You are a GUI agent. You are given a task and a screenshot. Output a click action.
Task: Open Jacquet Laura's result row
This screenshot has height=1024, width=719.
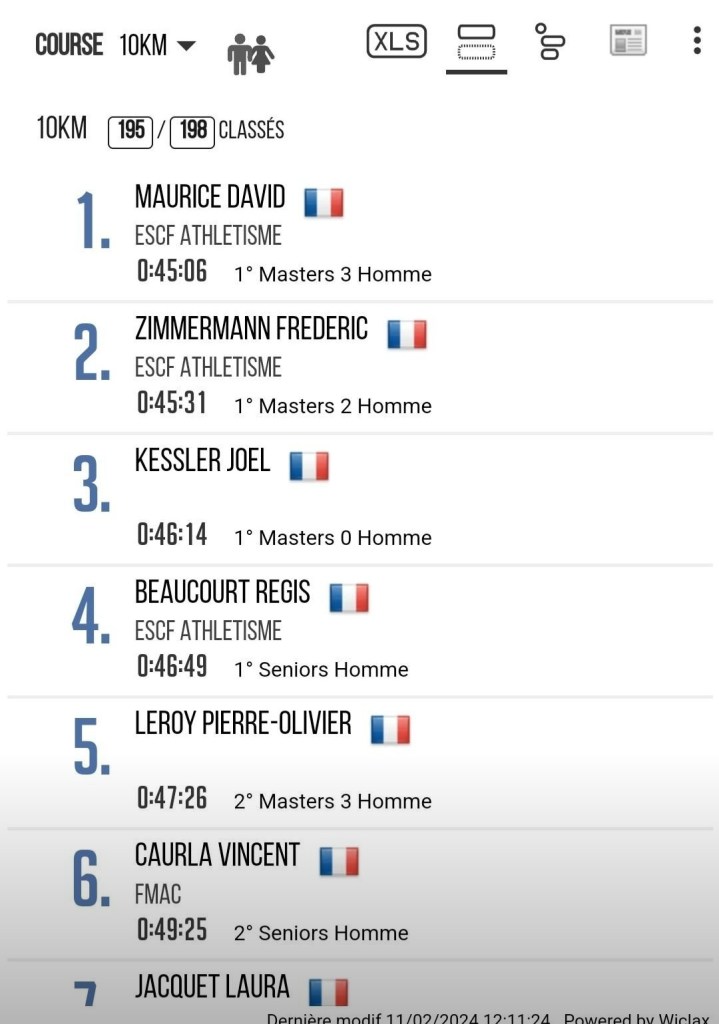[360, 990]
